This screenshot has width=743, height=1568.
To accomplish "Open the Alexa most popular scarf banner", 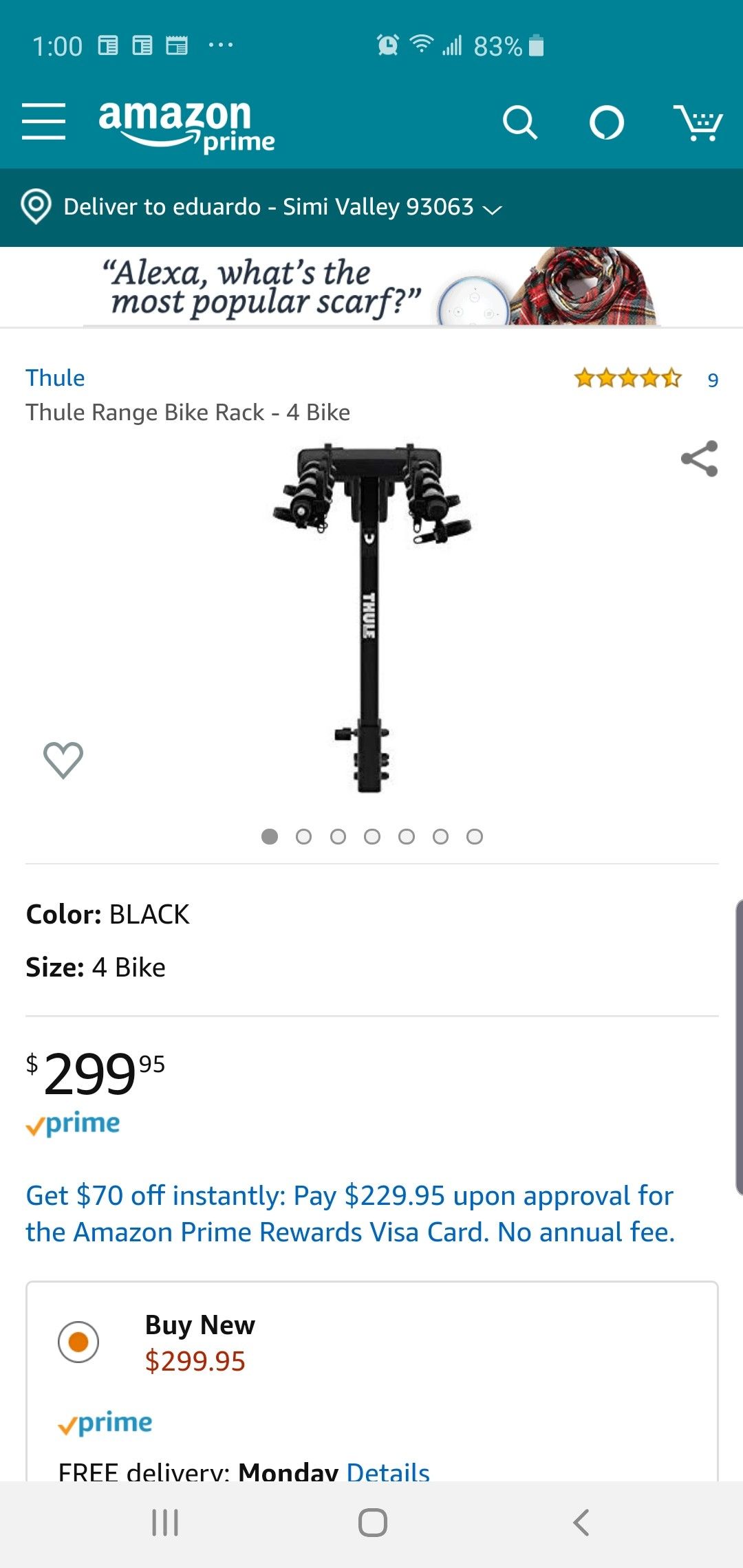I will [x=371, y=287].
